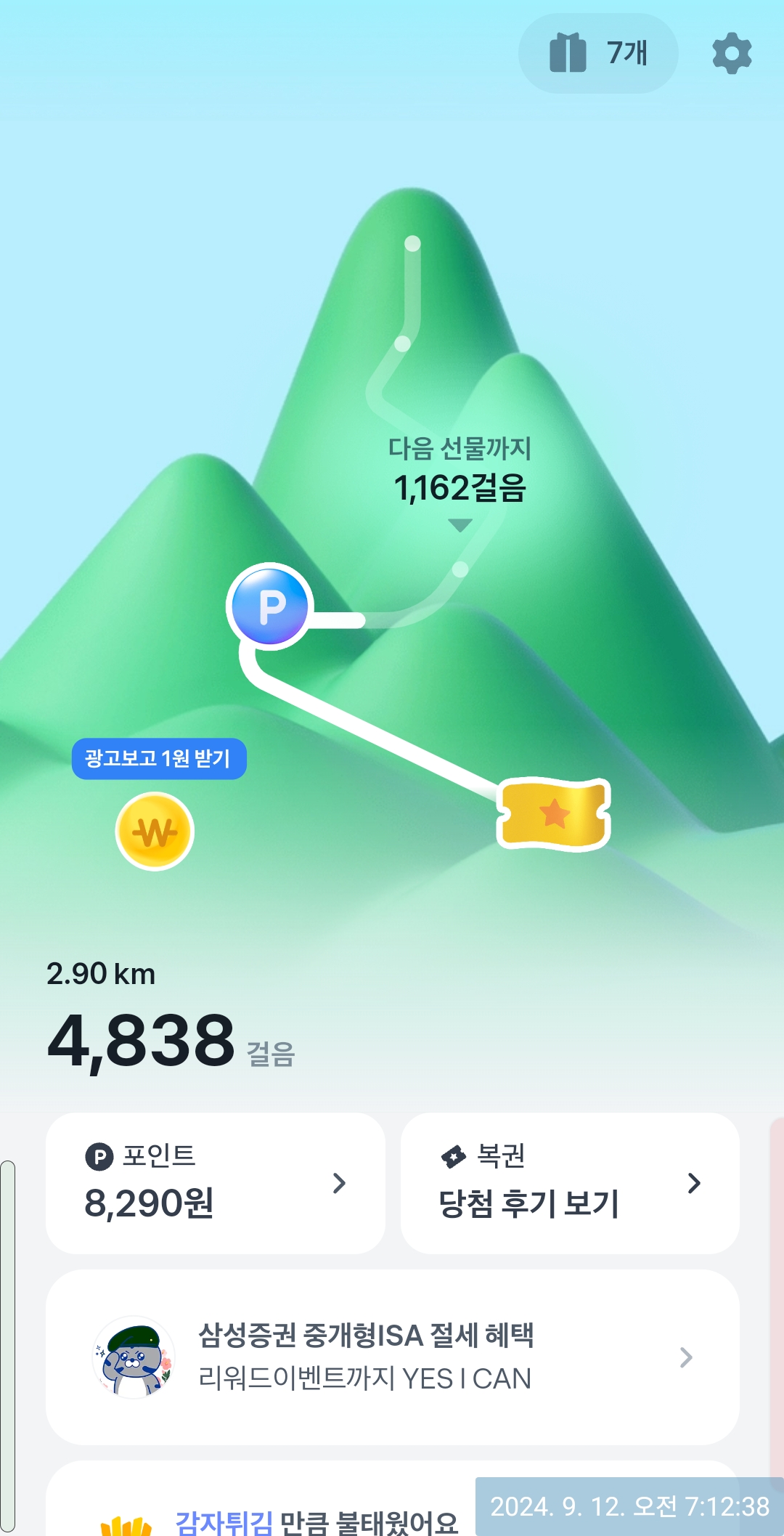Open the 7개 gift box counter
Viewport: 784px width, 1536px height.
598,53
